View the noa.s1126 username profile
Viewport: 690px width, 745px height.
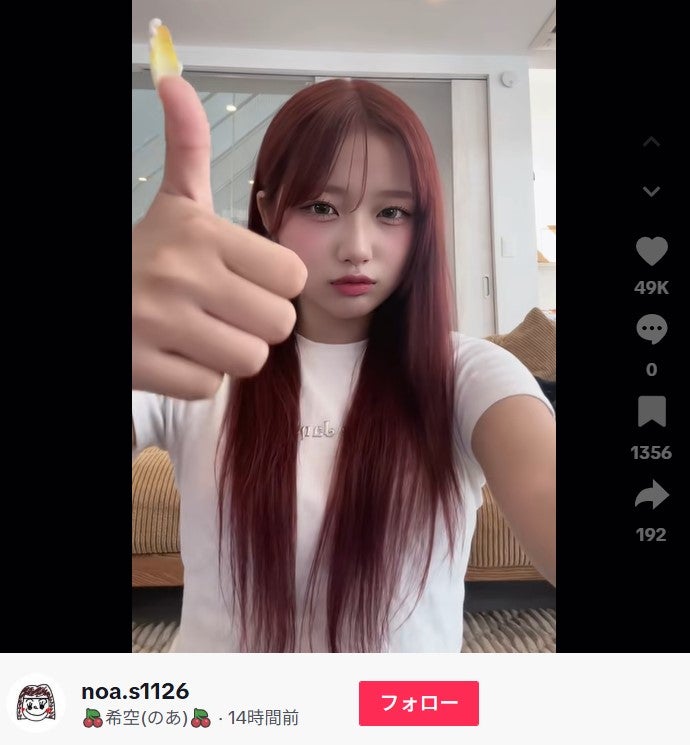(135, 691)
